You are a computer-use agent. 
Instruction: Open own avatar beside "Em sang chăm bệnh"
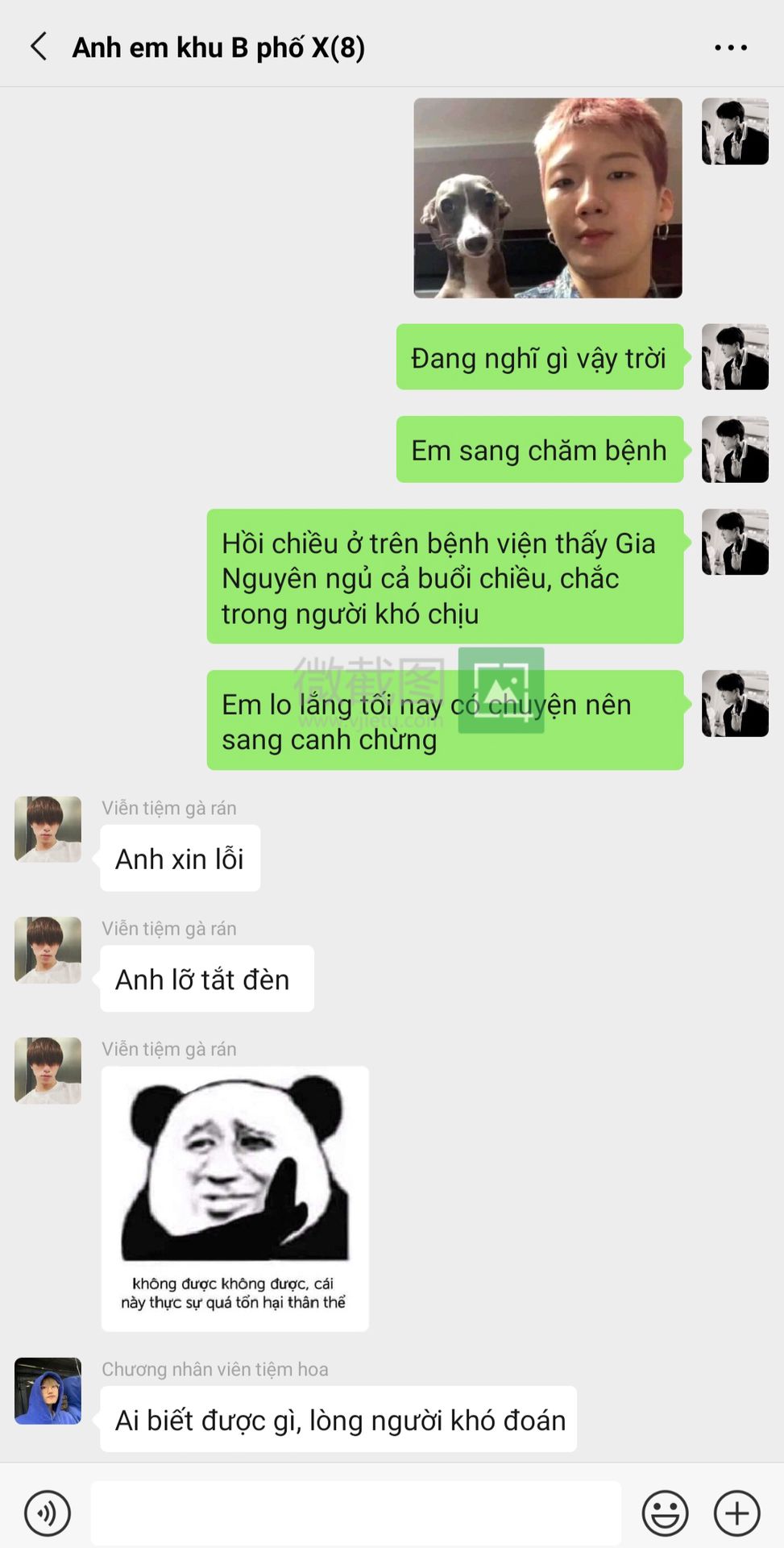click(x=734, y=449)
